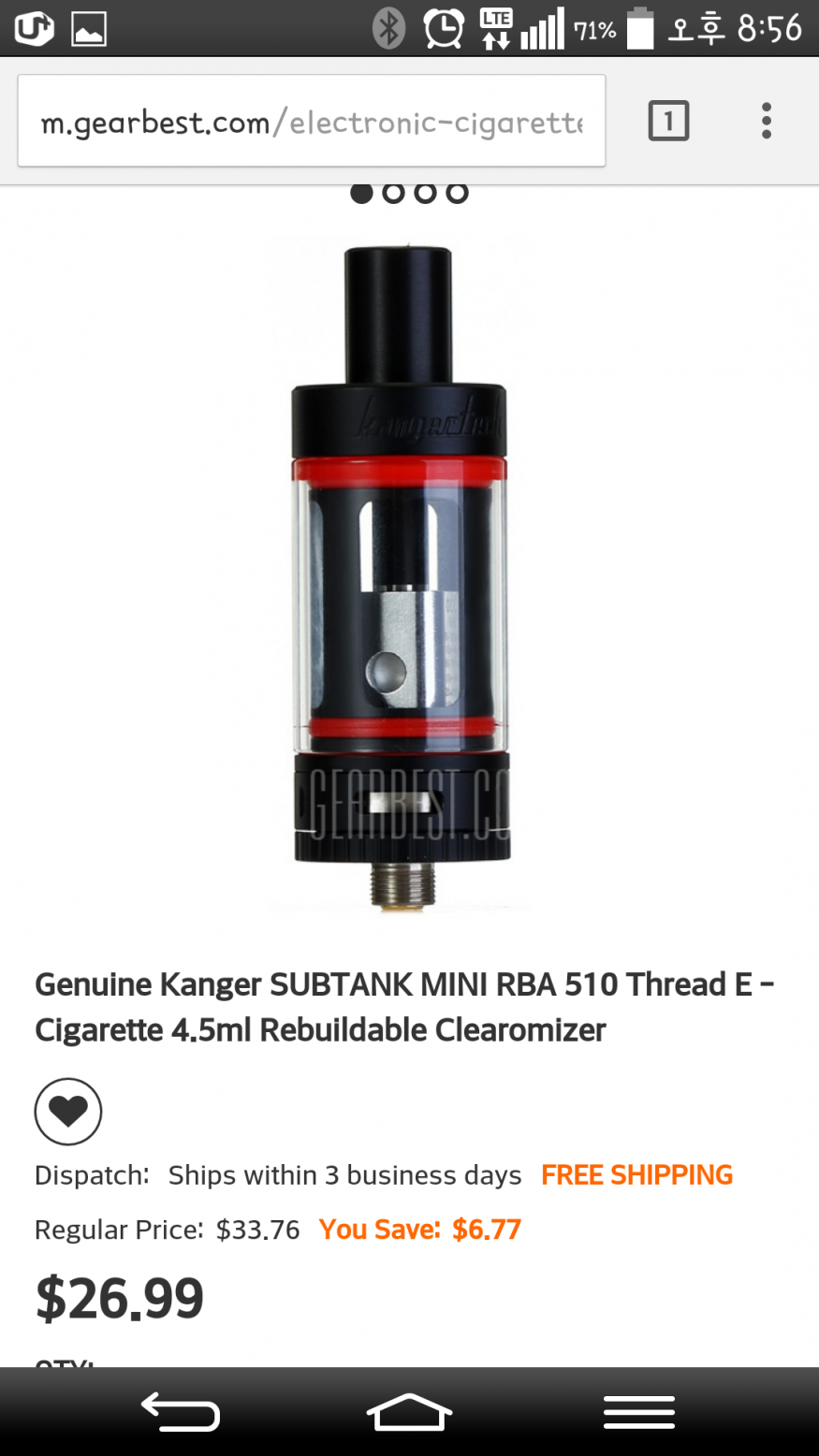The image size is (819, 1456).
Task: Select the second image indicator dot
Action: [394, 193]
